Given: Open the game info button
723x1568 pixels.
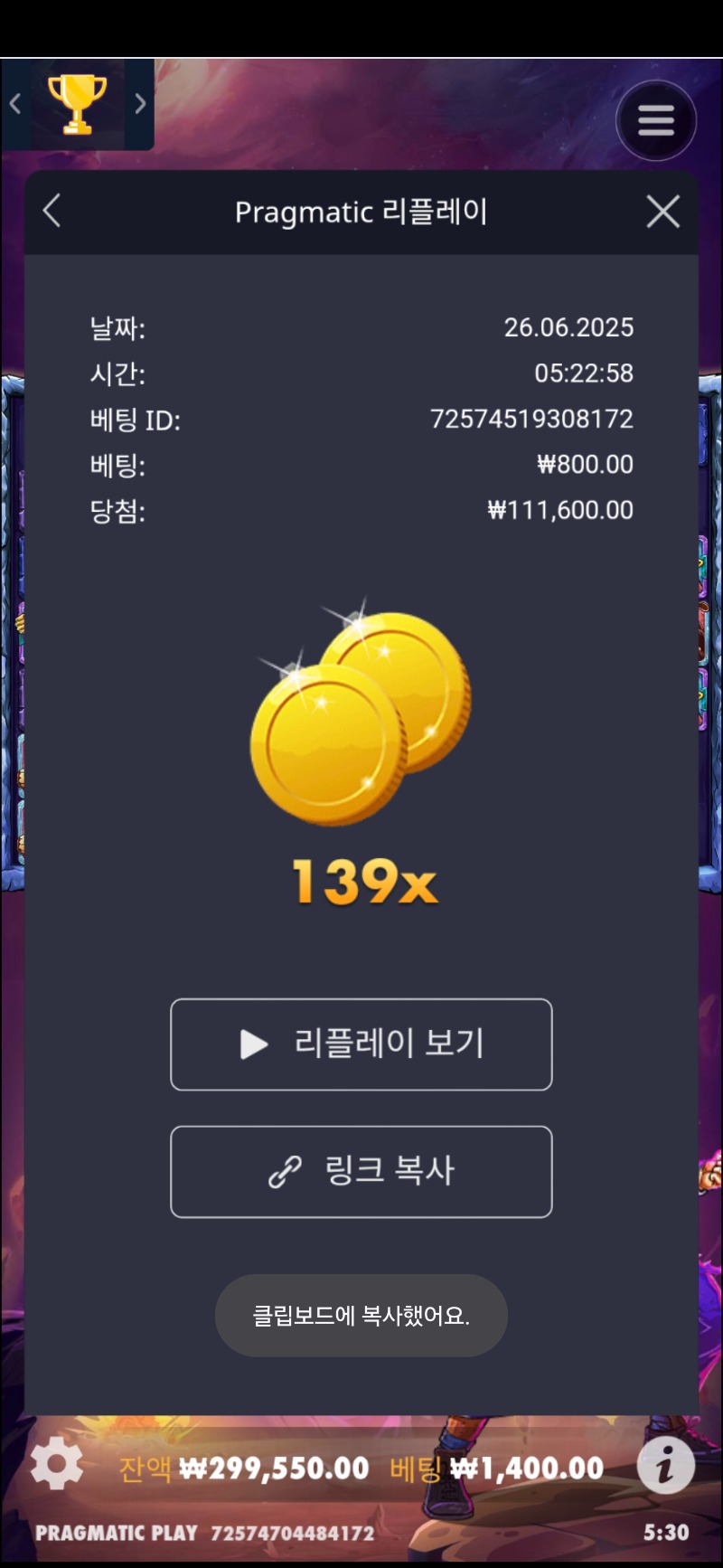Looking at the screenshot, I should (x=665, y=1464).
